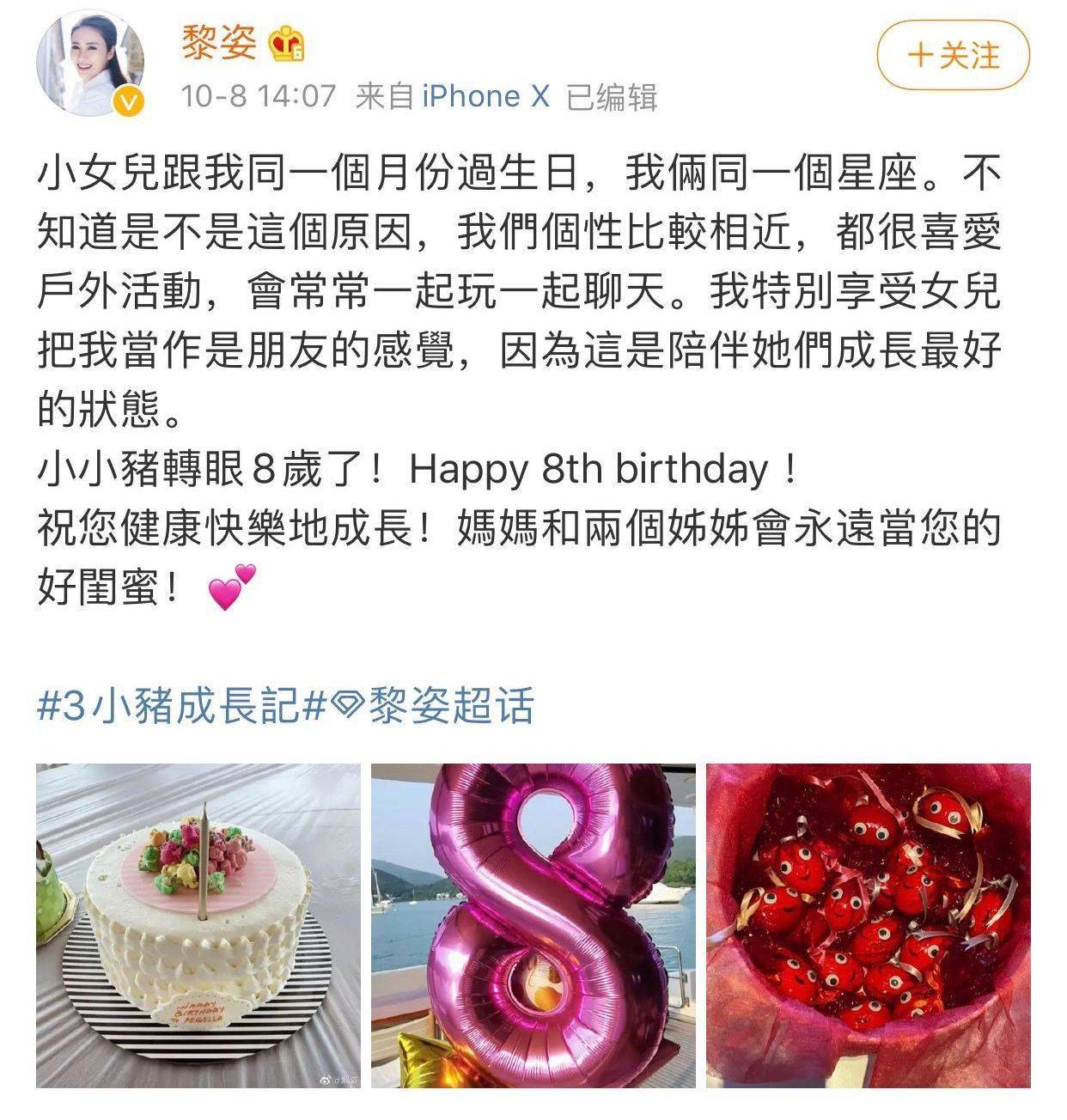
Task: View the pink number 8 balloon photo
Action: 533,926
